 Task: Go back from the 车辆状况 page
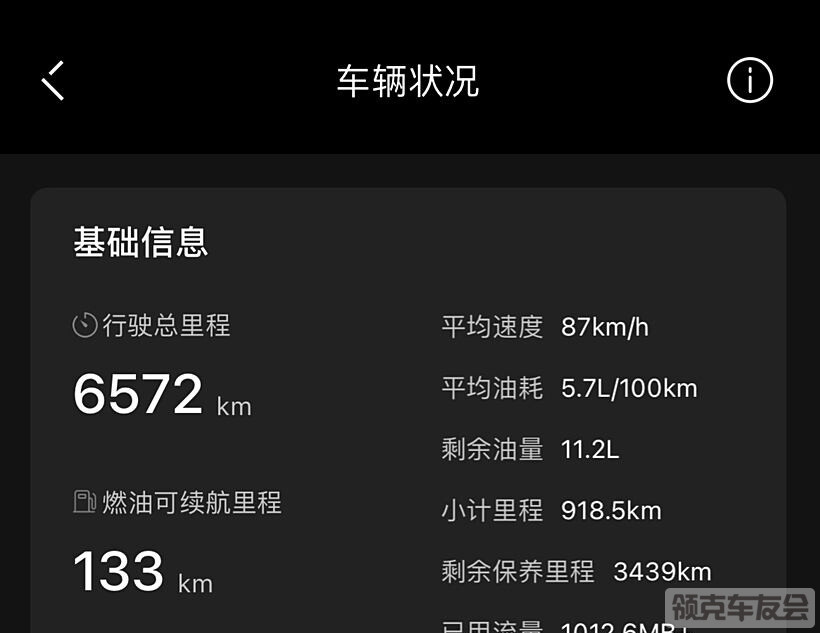click(54, 80)
